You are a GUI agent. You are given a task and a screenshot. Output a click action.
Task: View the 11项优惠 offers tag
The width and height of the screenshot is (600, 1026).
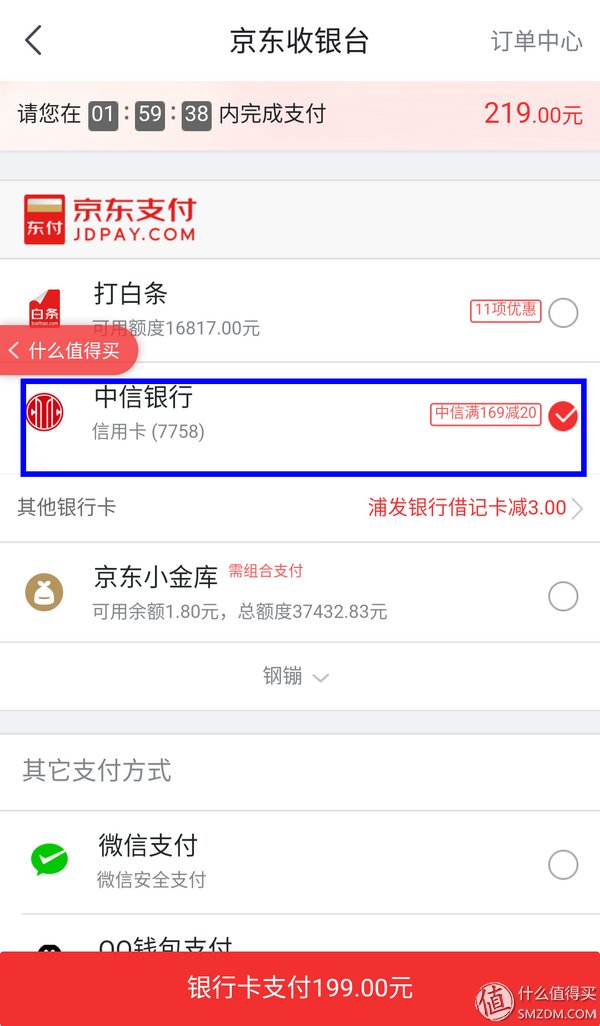point(505,311)
